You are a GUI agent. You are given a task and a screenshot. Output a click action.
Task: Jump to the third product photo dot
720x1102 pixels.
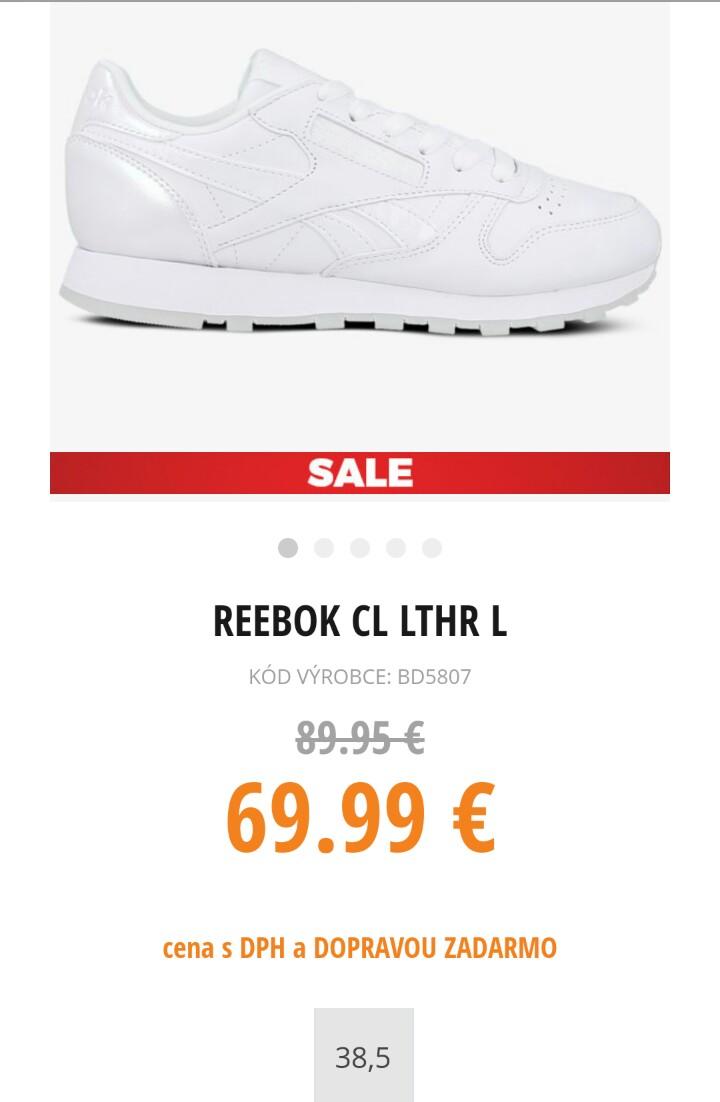360,548
